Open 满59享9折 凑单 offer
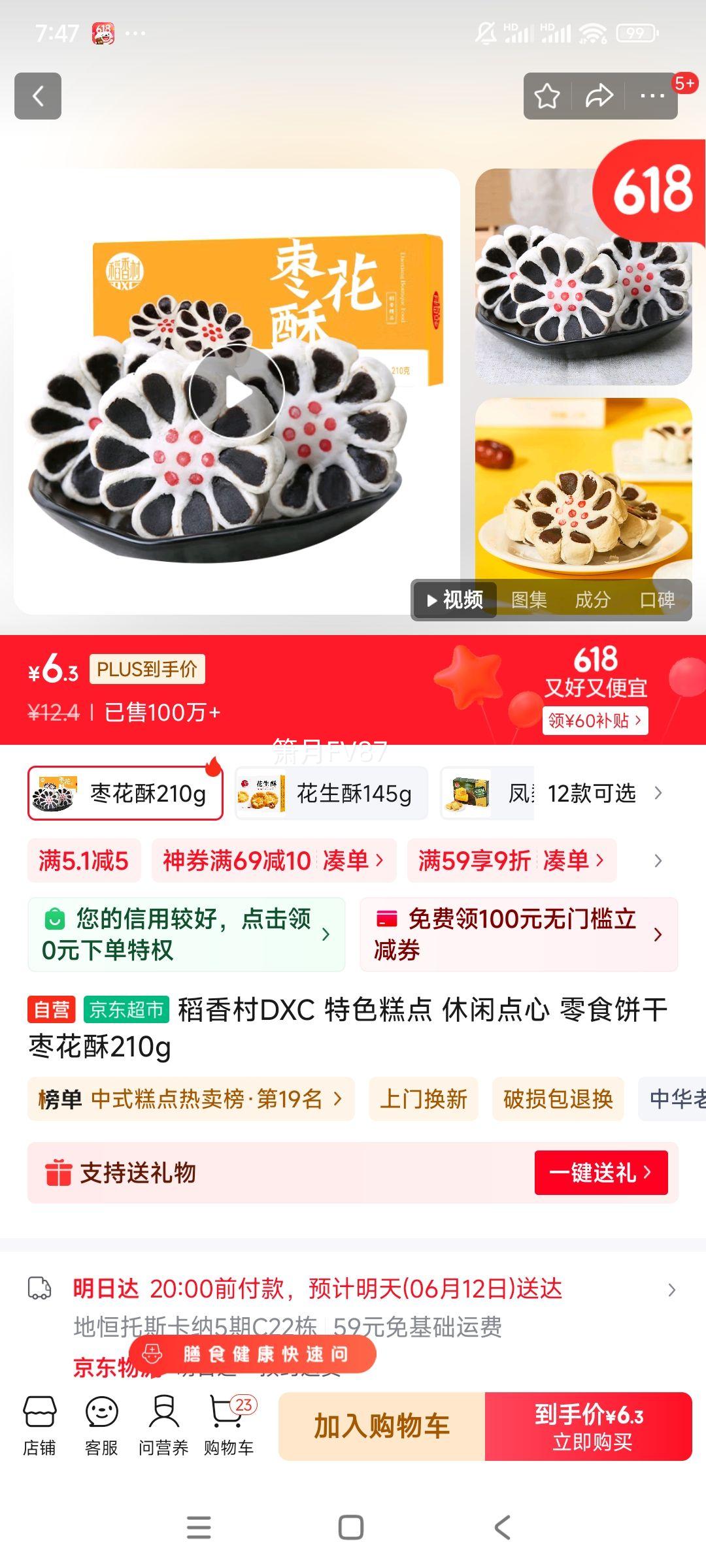The image size is (706, 1568). click(511, 860)
